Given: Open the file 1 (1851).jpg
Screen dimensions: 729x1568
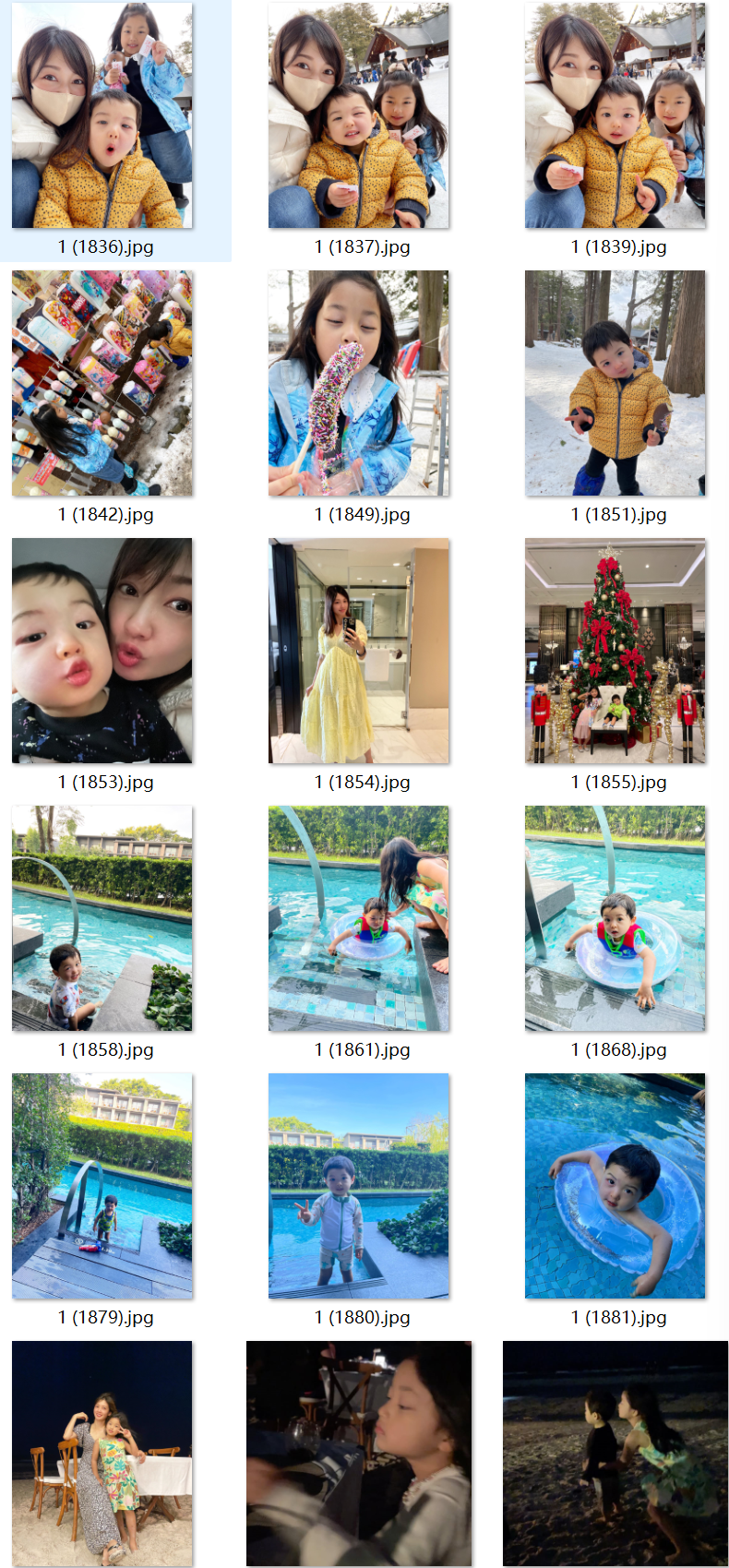Looking at the screenshot, I should [615, 383].
